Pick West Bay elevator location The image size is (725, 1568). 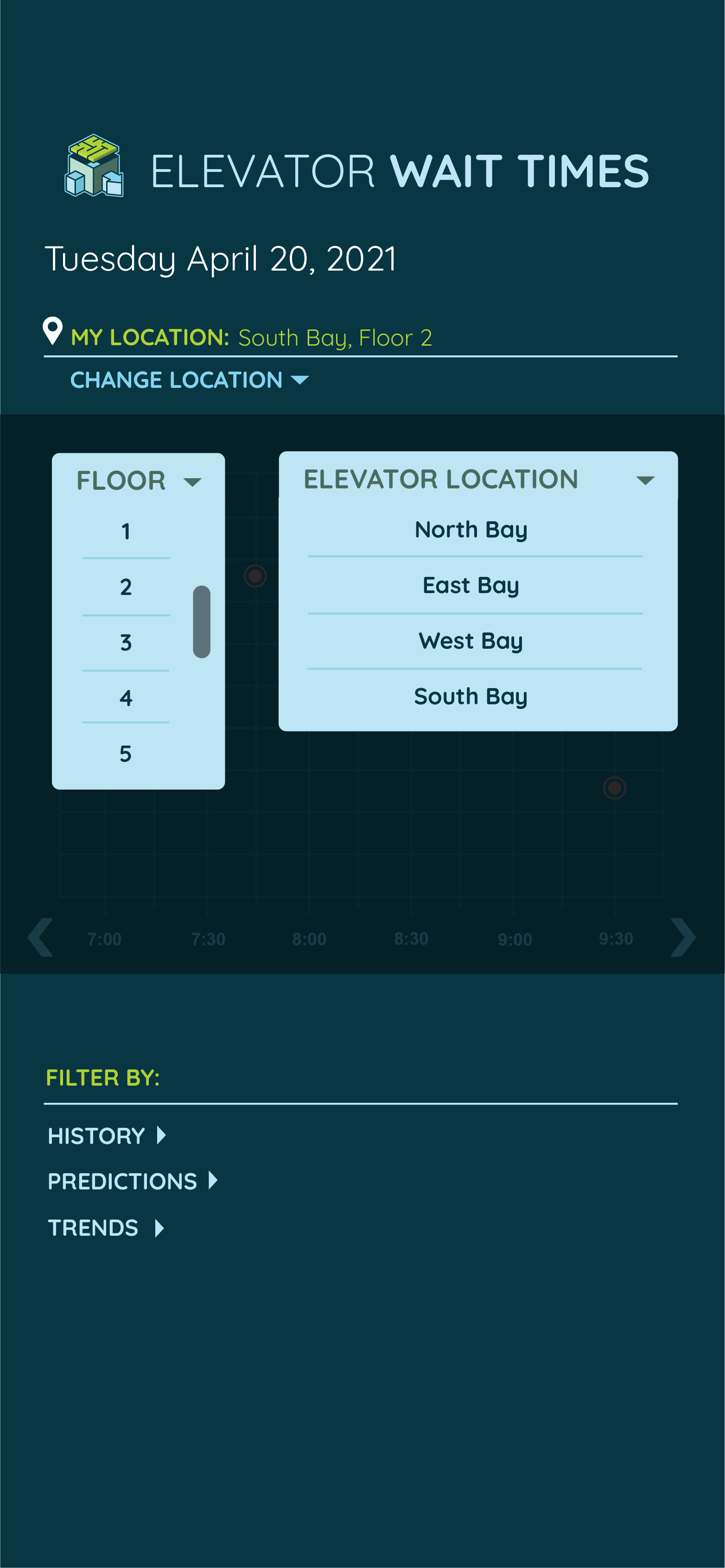pos(471,641)
